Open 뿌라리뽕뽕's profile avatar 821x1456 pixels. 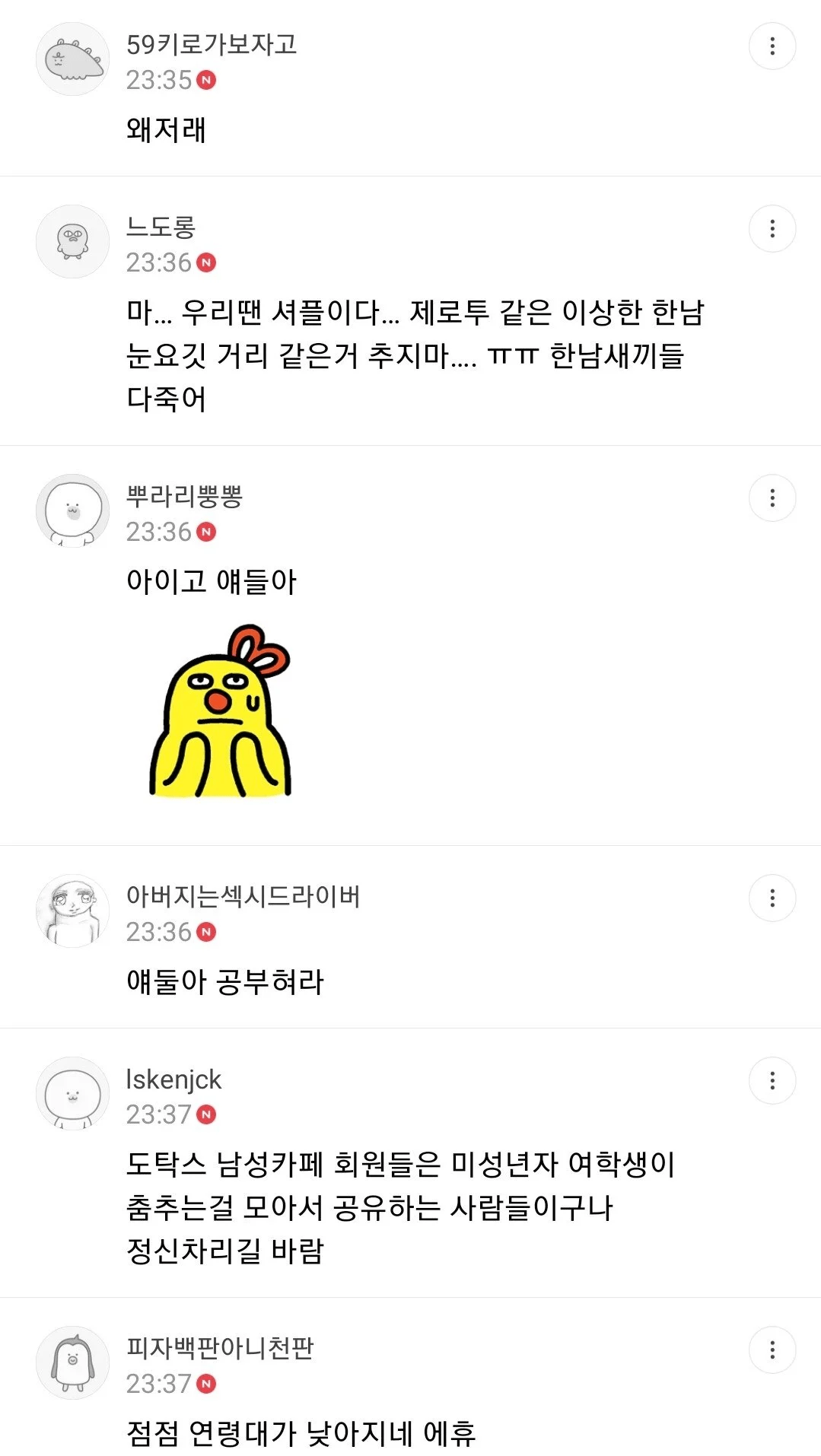(73, 511)
